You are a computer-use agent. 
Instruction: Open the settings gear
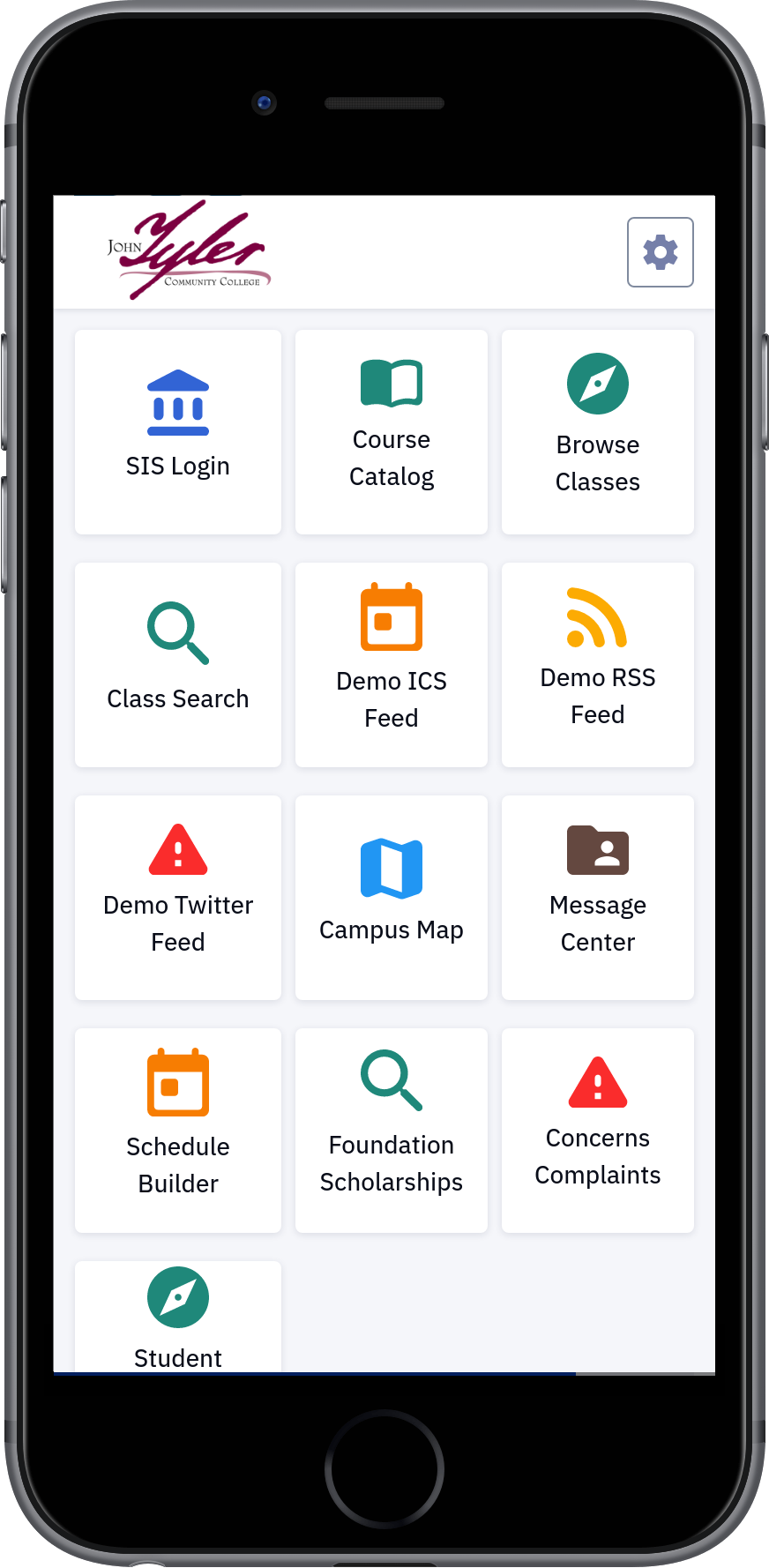(x=661, y=252)
